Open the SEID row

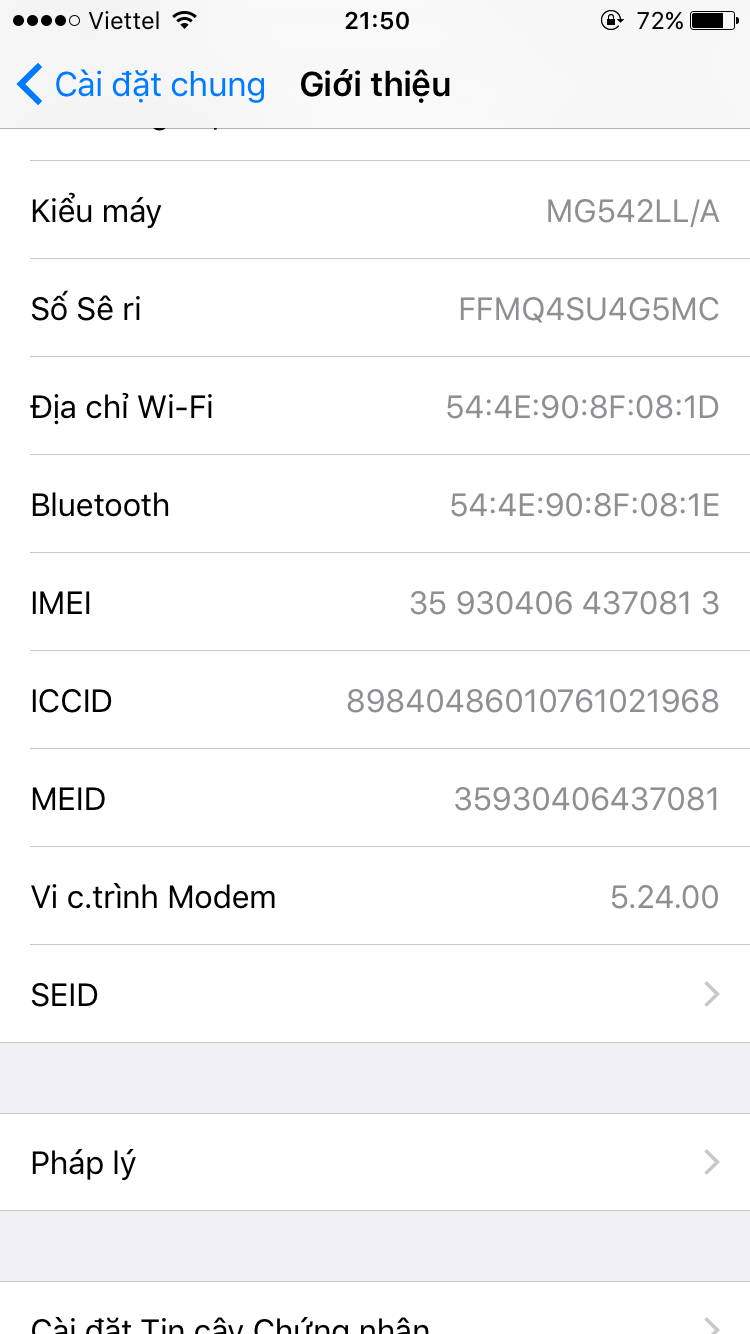pyautogui.click(x=374, y=994)
